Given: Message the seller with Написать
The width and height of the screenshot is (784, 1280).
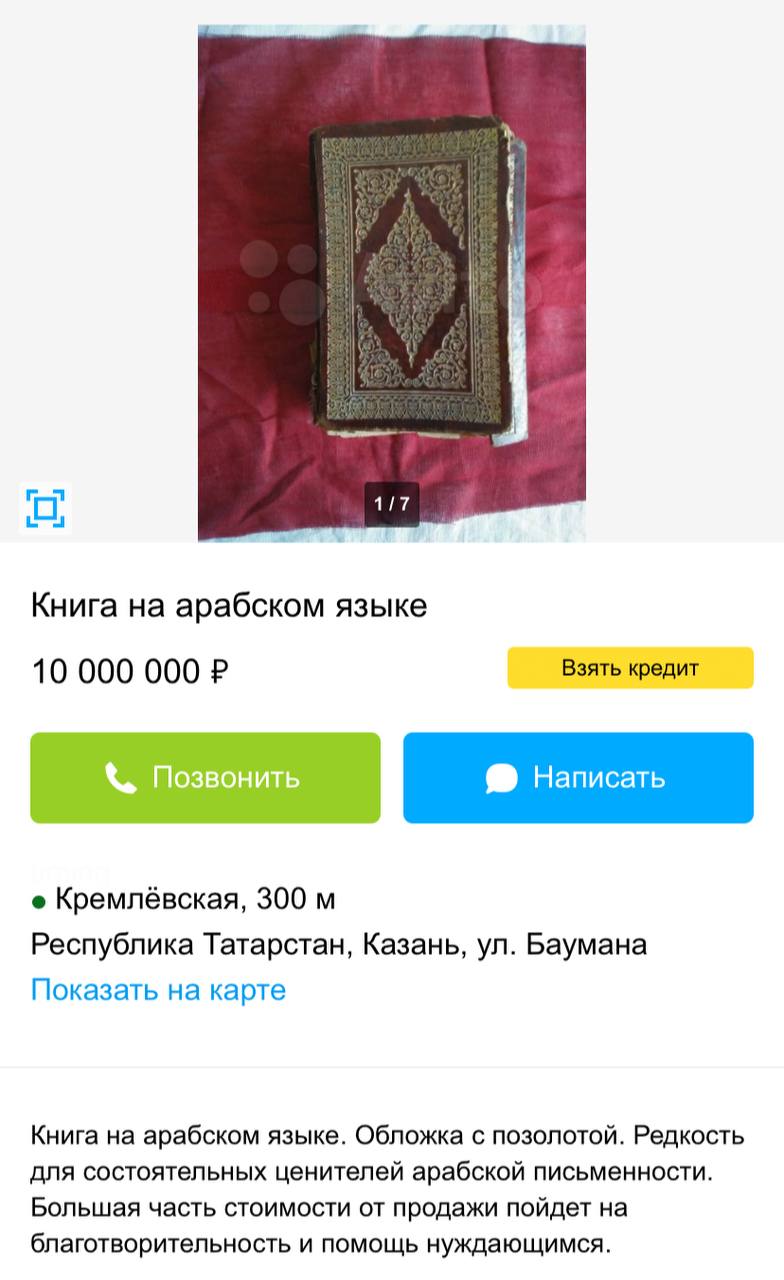Looking at the screenshot, I should (x=578, y=778).
